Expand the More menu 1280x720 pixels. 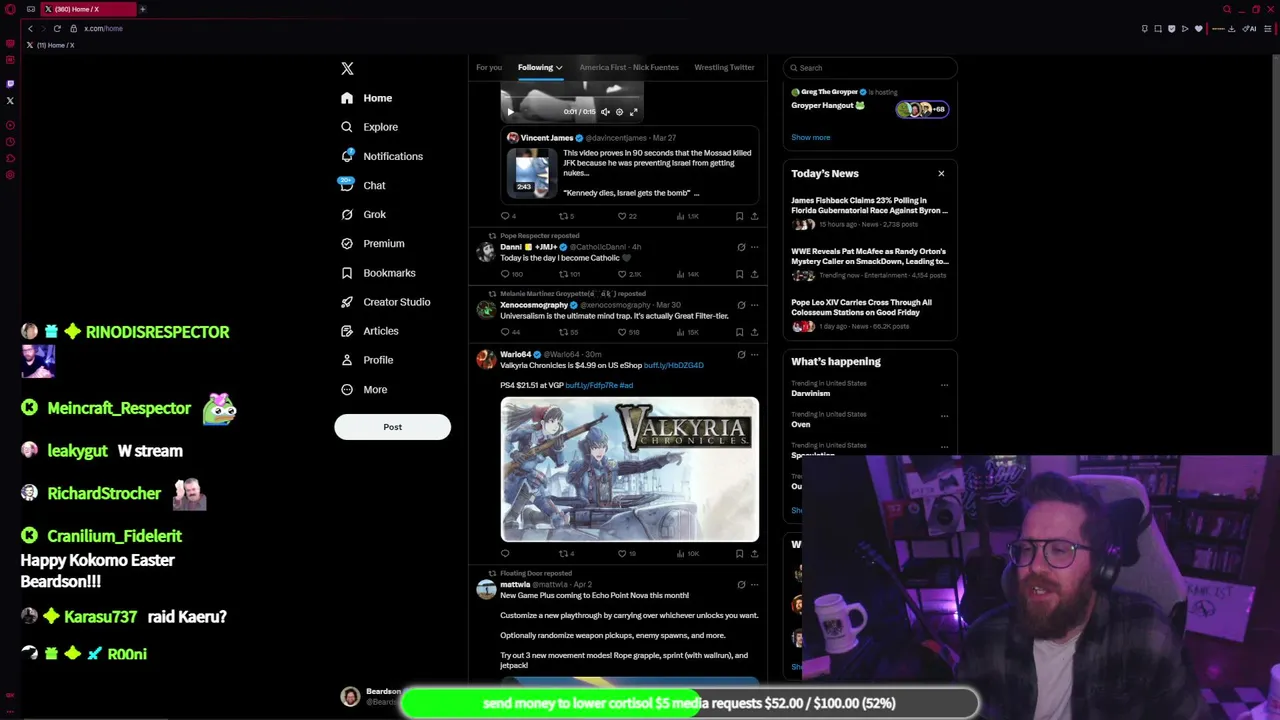tap(374, 390)
